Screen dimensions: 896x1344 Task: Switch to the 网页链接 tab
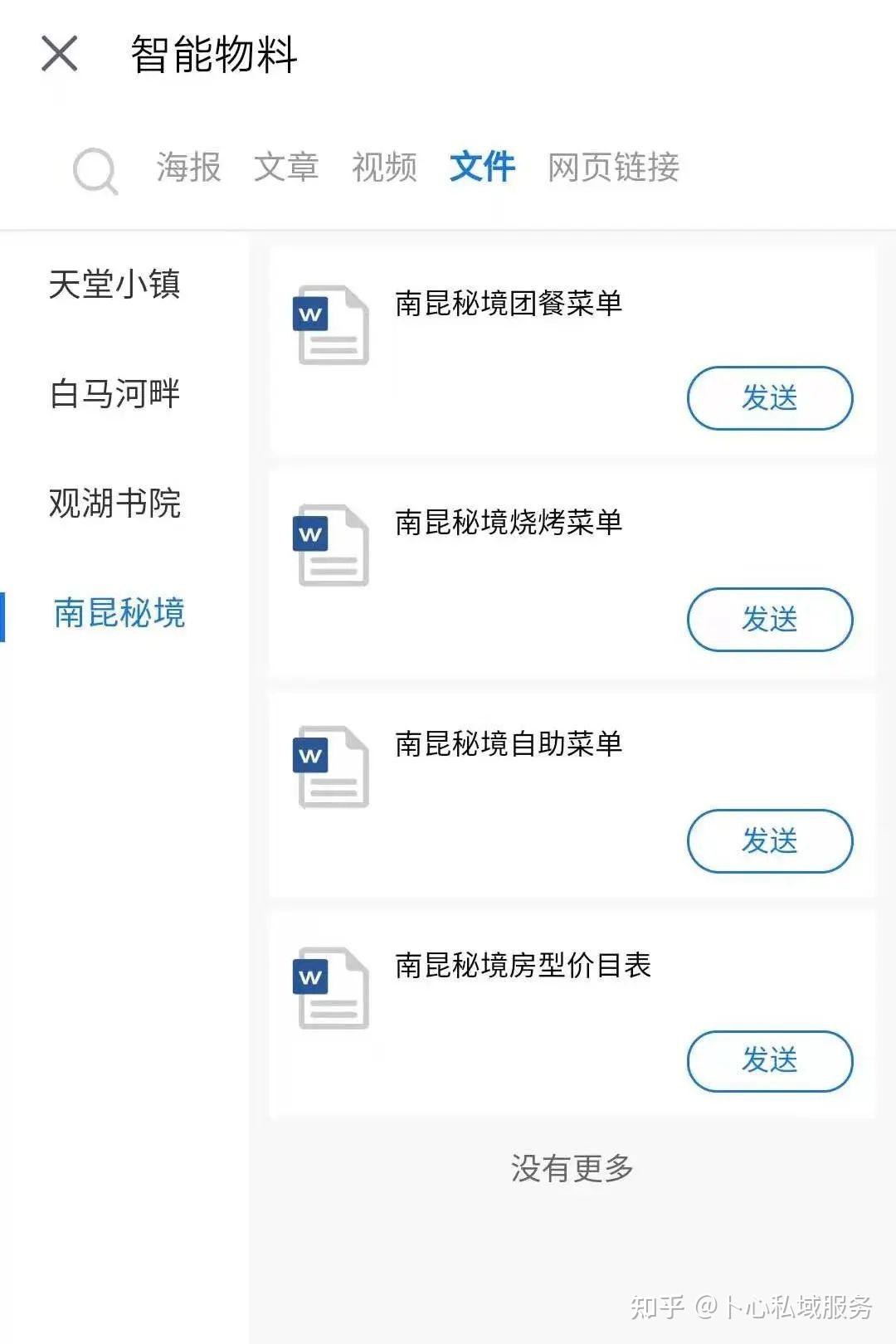pyautogui.click(x=613, y=168)
